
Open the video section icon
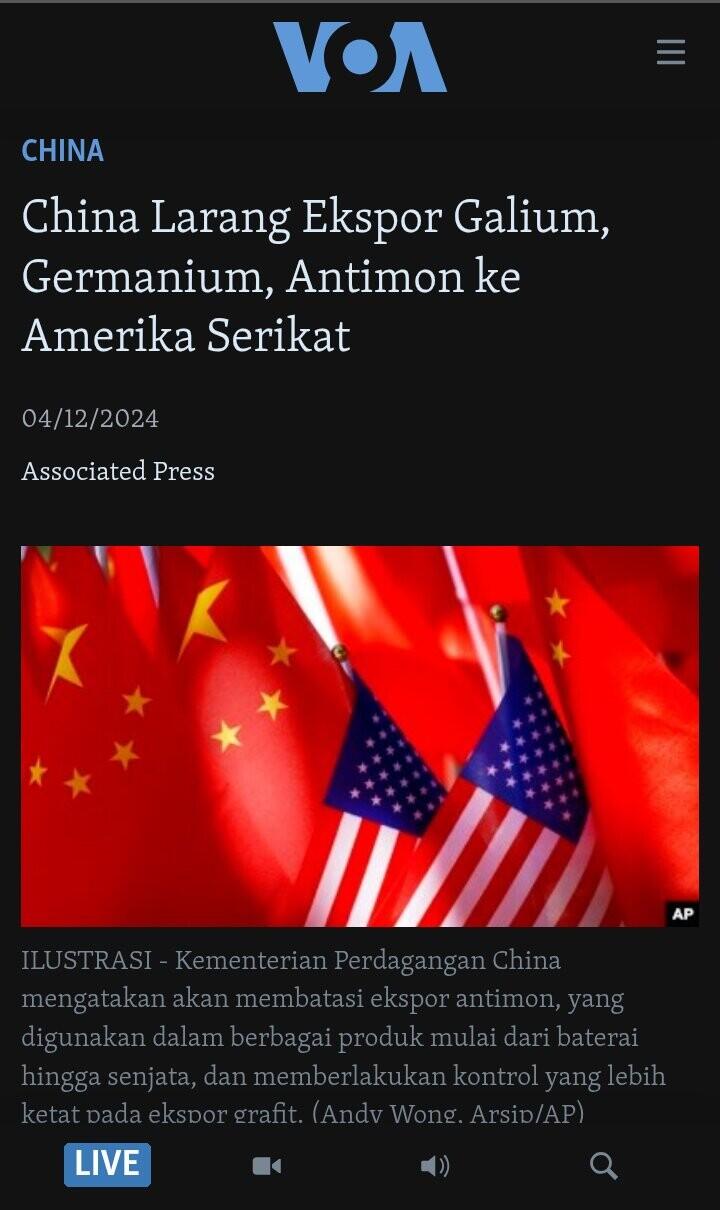(x=267, y=1166)
